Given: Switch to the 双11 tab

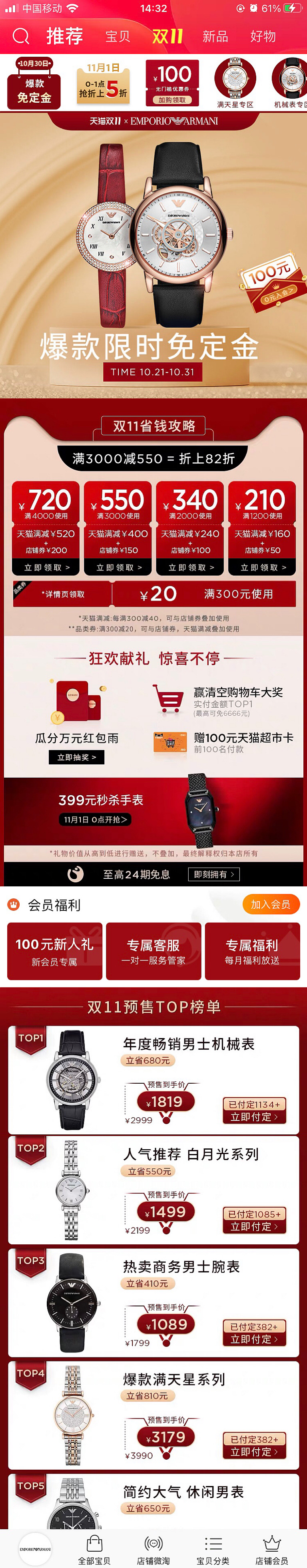Looking at the screenshot, I should pos(167,36).
